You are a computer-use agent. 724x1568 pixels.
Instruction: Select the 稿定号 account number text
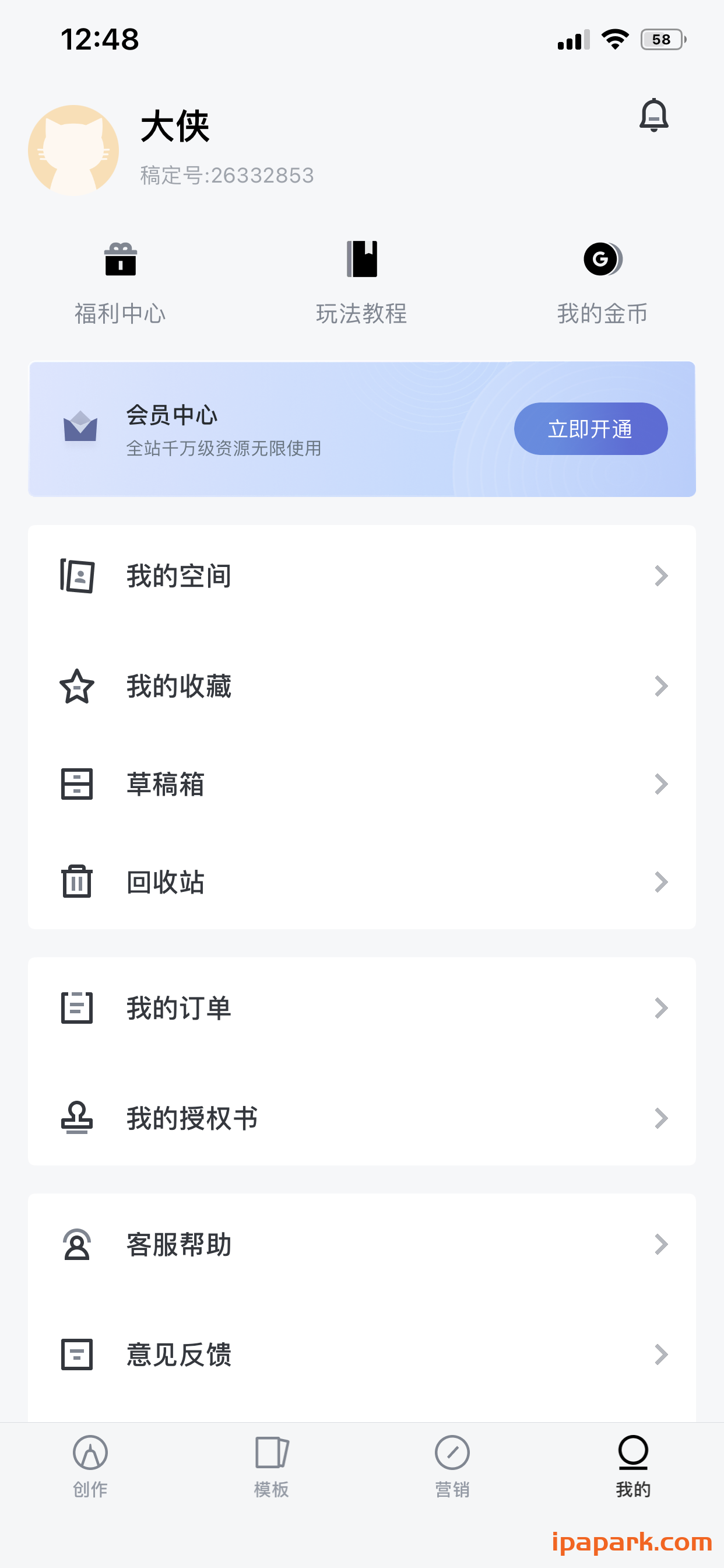tap(225, 176)
